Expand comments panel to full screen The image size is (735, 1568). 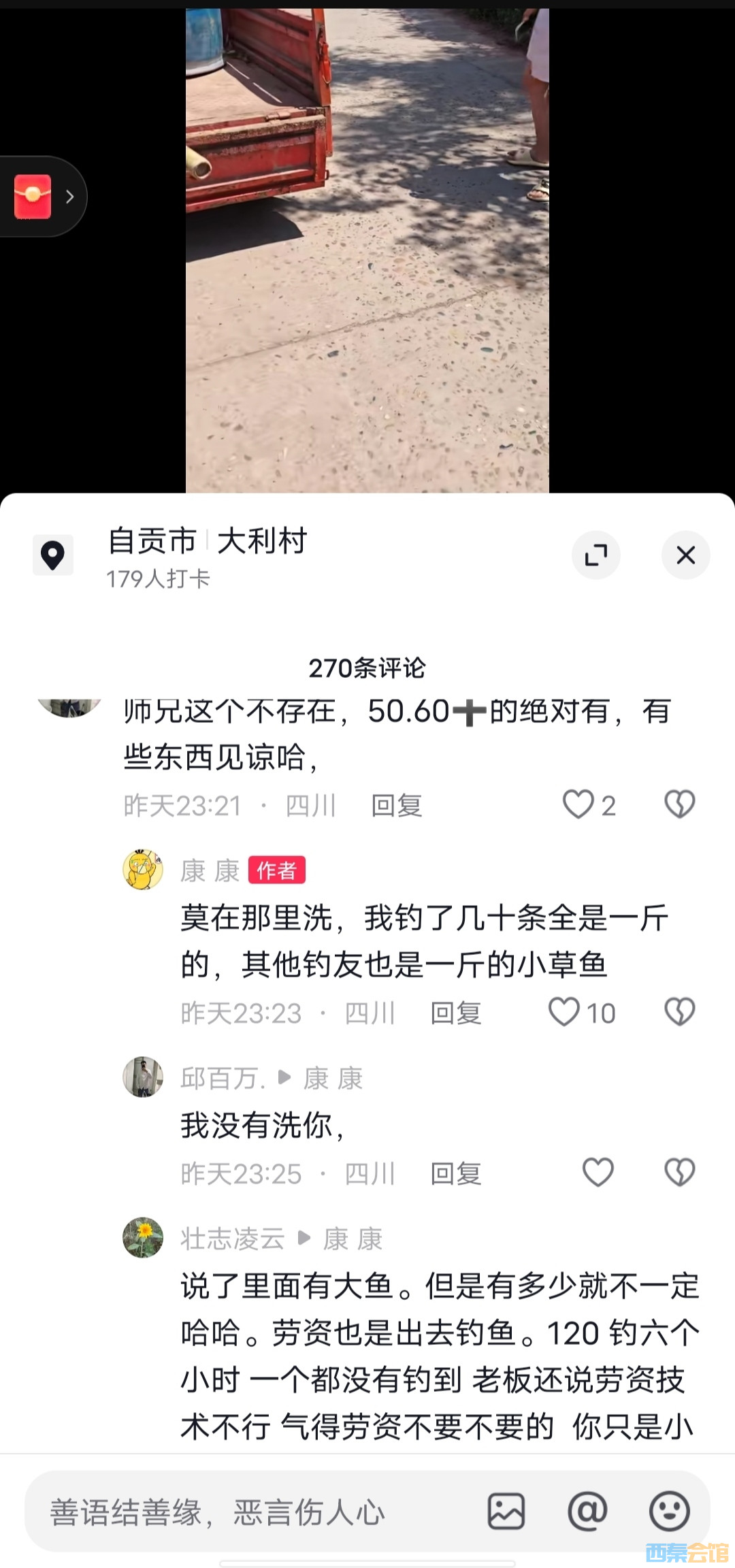[595, 555]
